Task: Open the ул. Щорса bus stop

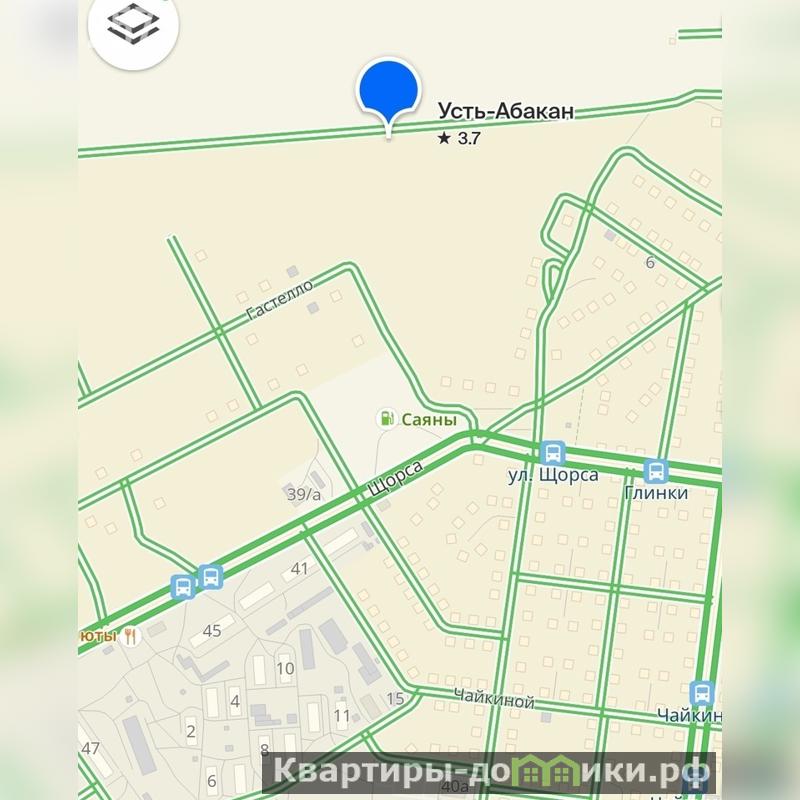Action: (x=552, y=453)
